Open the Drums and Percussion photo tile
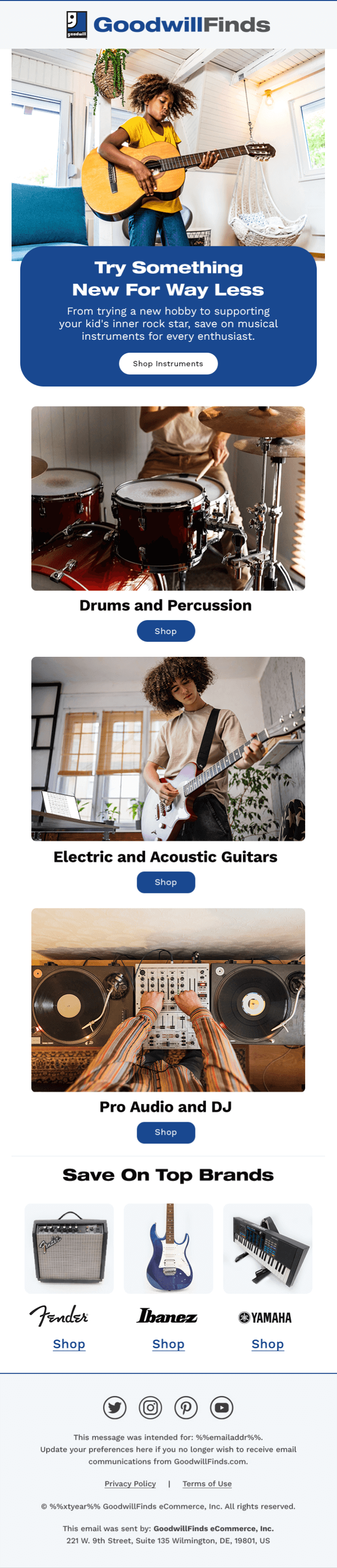Screen dimensions: 337x1568 [x=168, y=498]
